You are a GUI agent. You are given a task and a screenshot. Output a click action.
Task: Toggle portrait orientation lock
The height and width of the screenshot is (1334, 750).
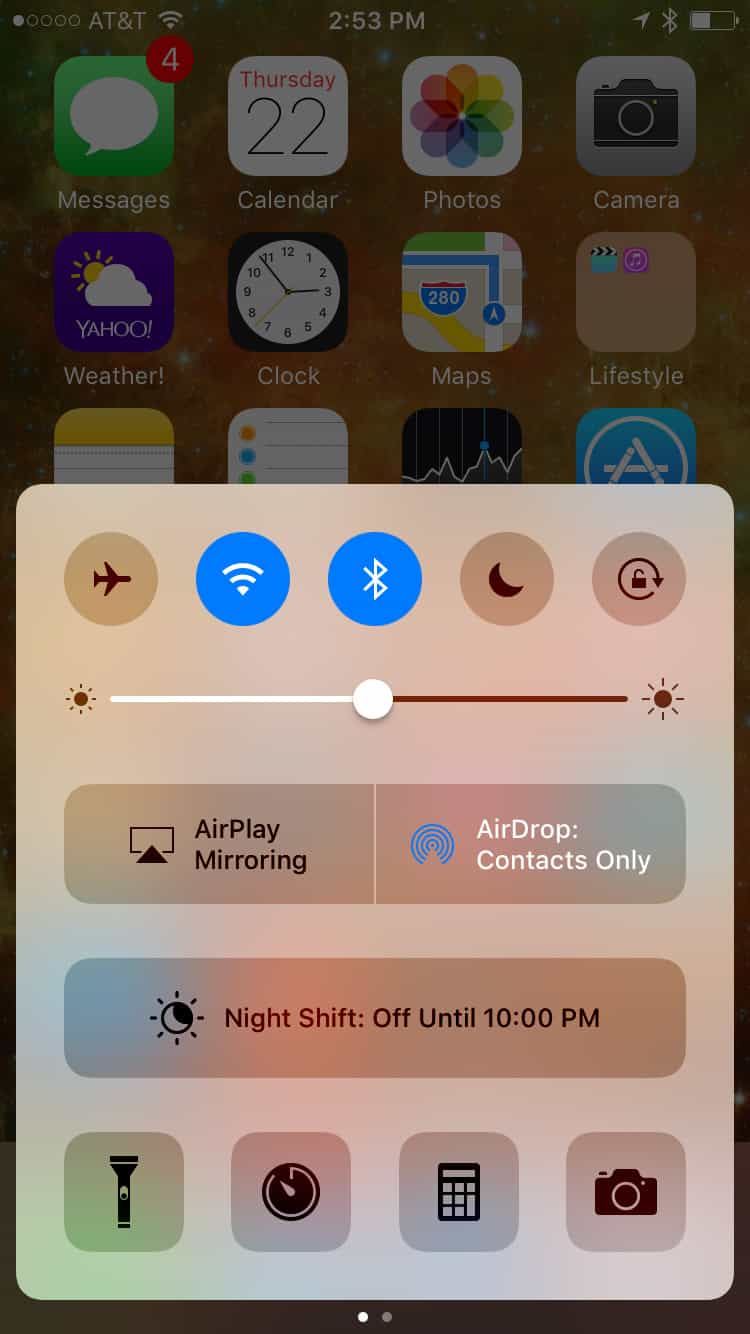(639, 579)
